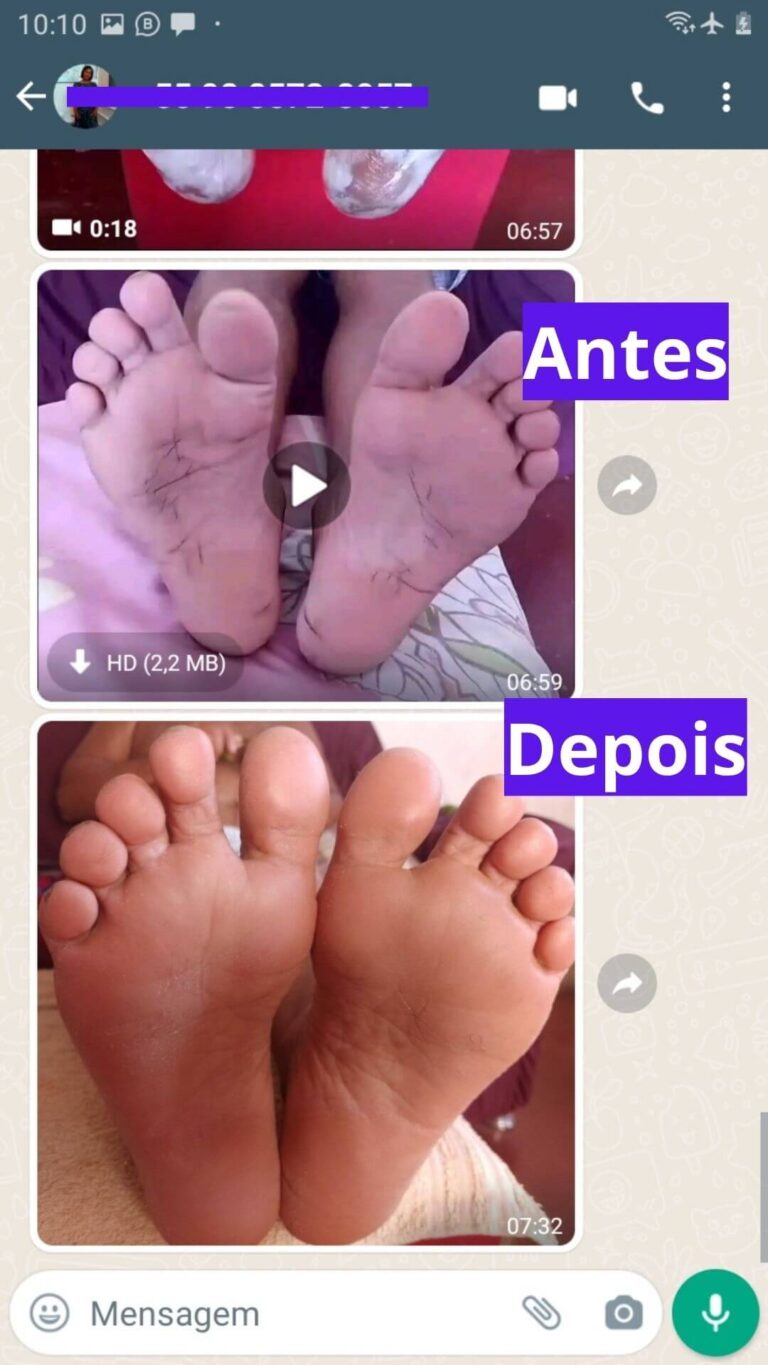Start a video call
The height and width of the screenshot is (1365, 768).
558,97
